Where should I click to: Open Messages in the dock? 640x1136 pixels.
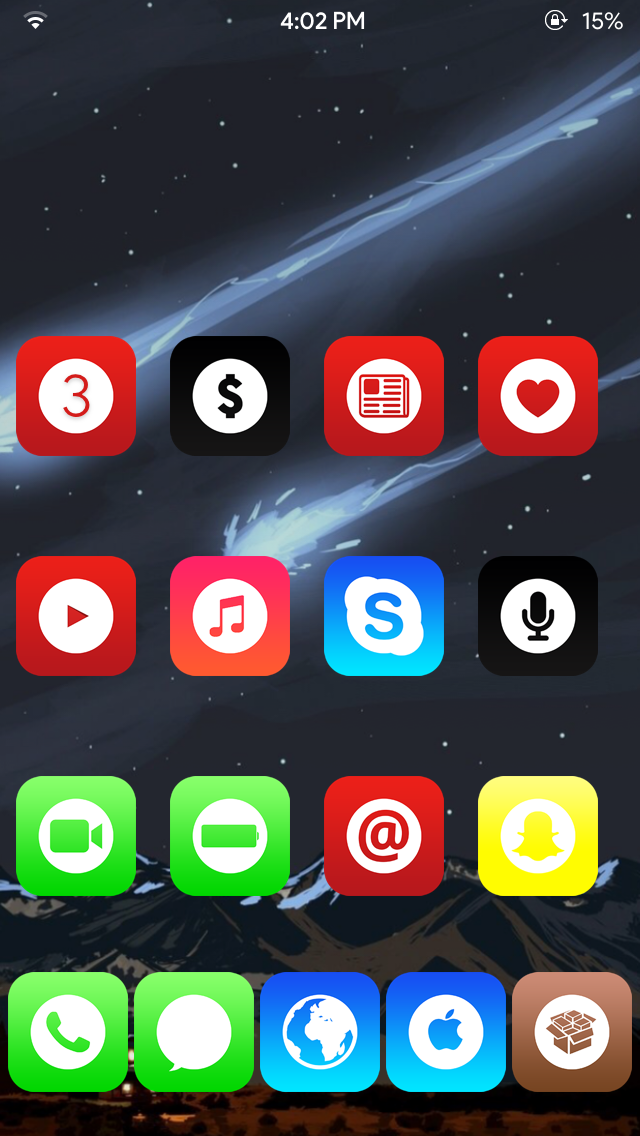[194, 1032]
